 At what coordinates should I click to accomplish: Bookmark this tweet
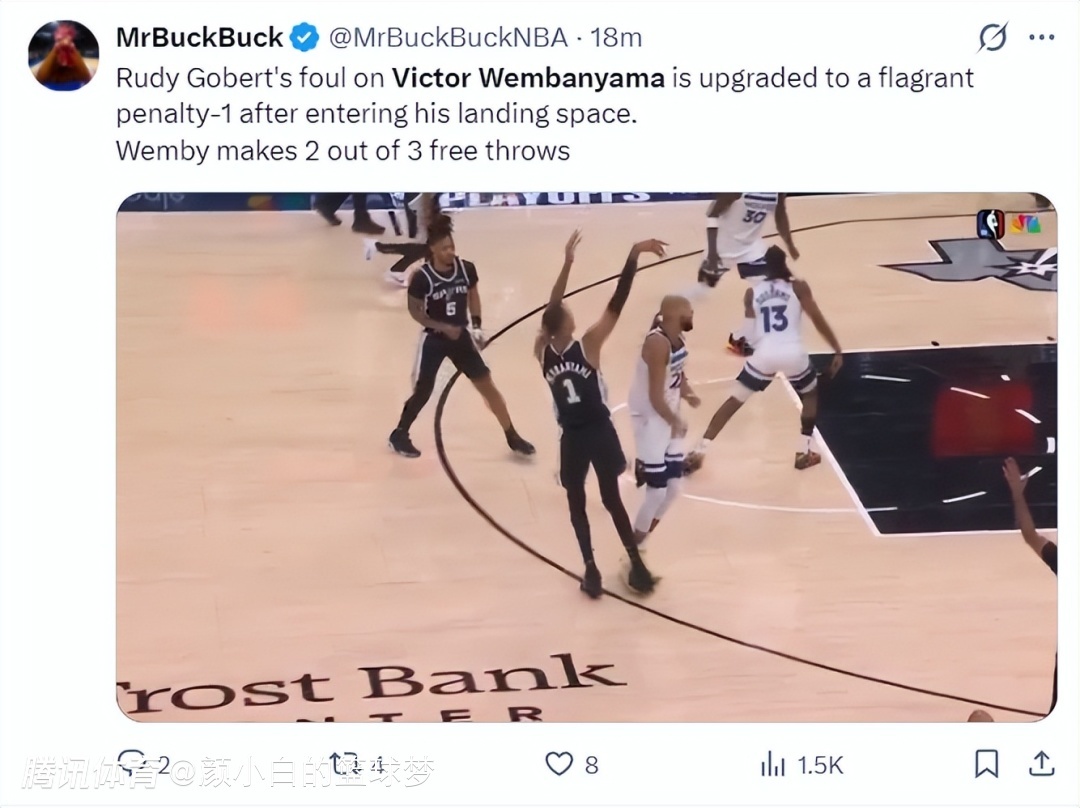pos(986,764)
